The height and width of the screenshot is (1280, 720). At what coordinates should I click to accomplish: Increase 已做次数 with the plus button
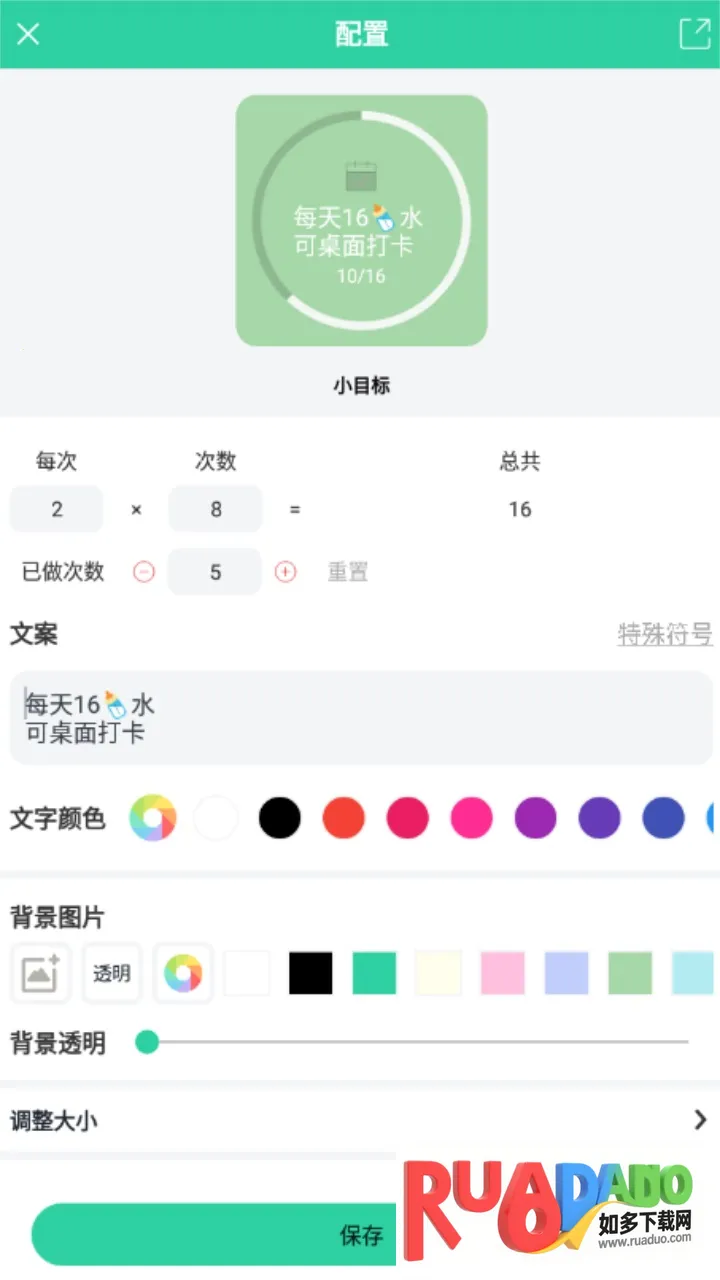pyautogui.click(x=286, y=572)
